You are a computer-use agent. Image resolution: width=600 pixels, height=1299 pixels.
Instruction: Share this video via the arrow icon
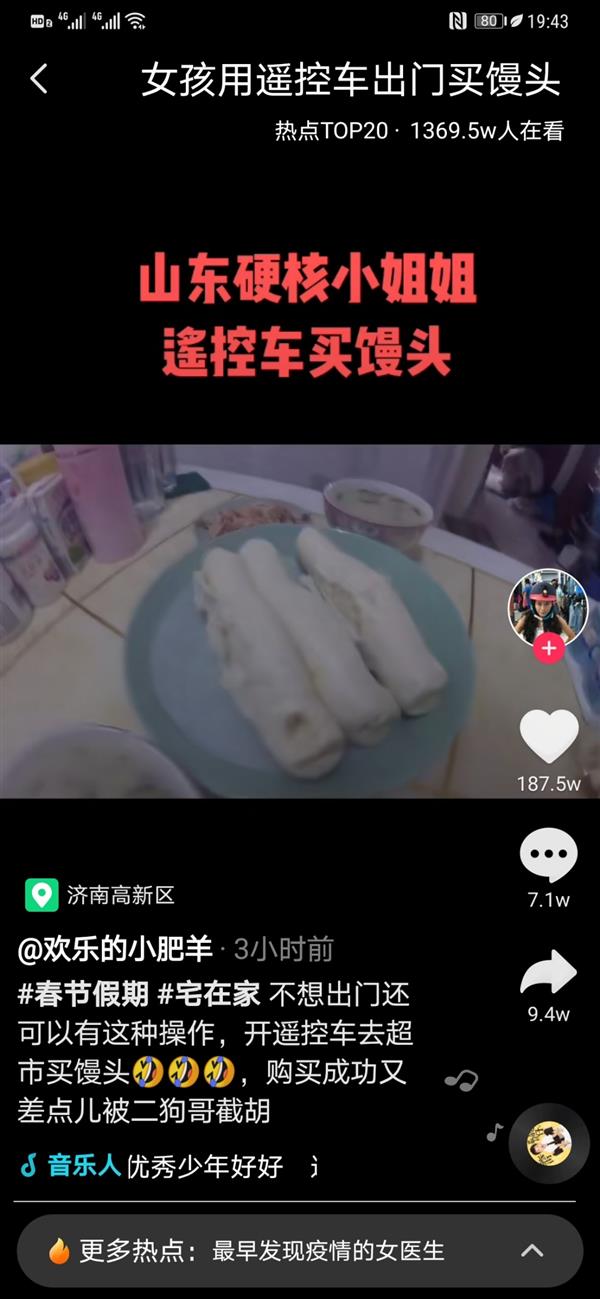tap(548, 973)
